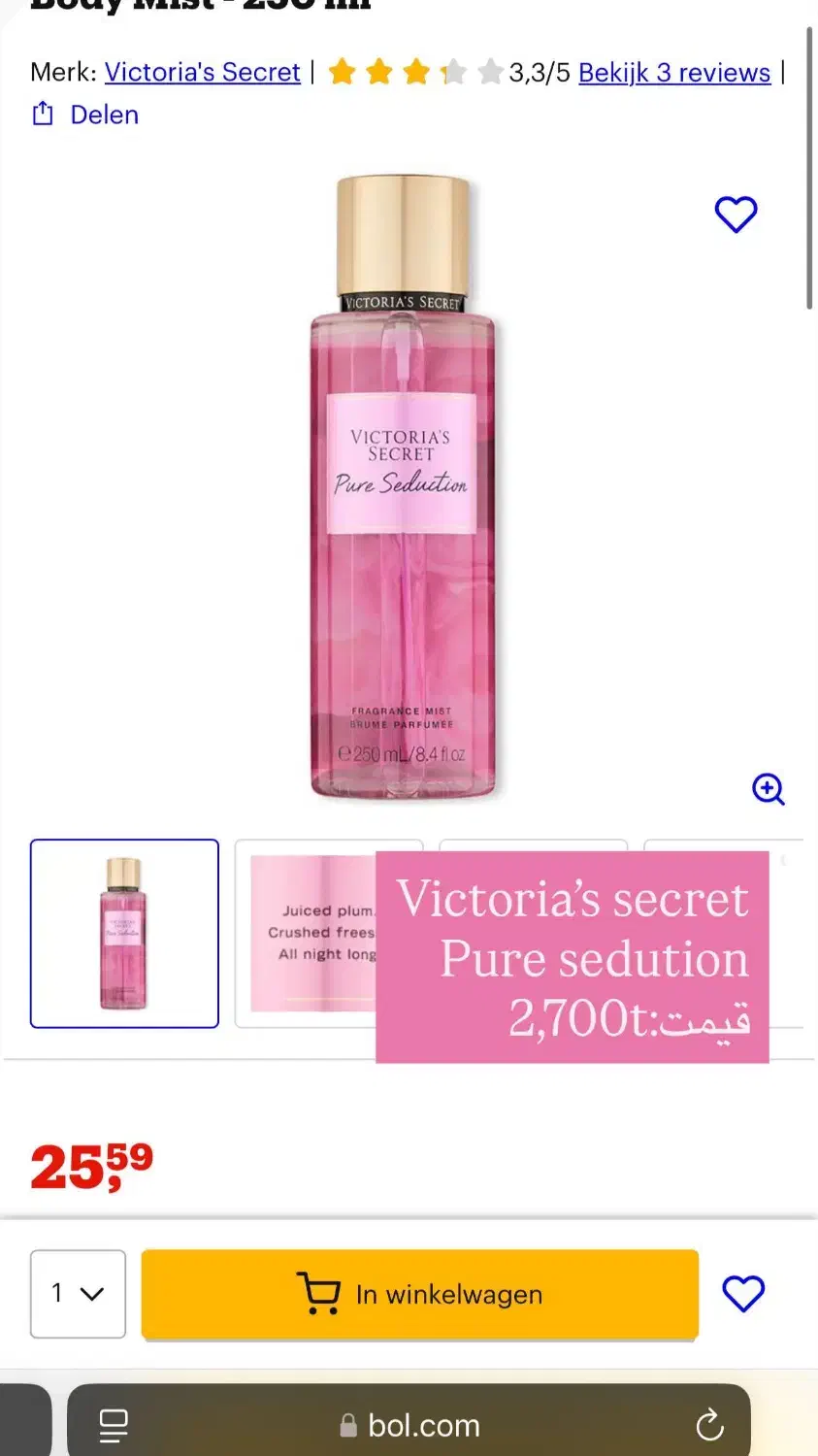Select the Juiced plum notes thumbnail

(311, 933)
